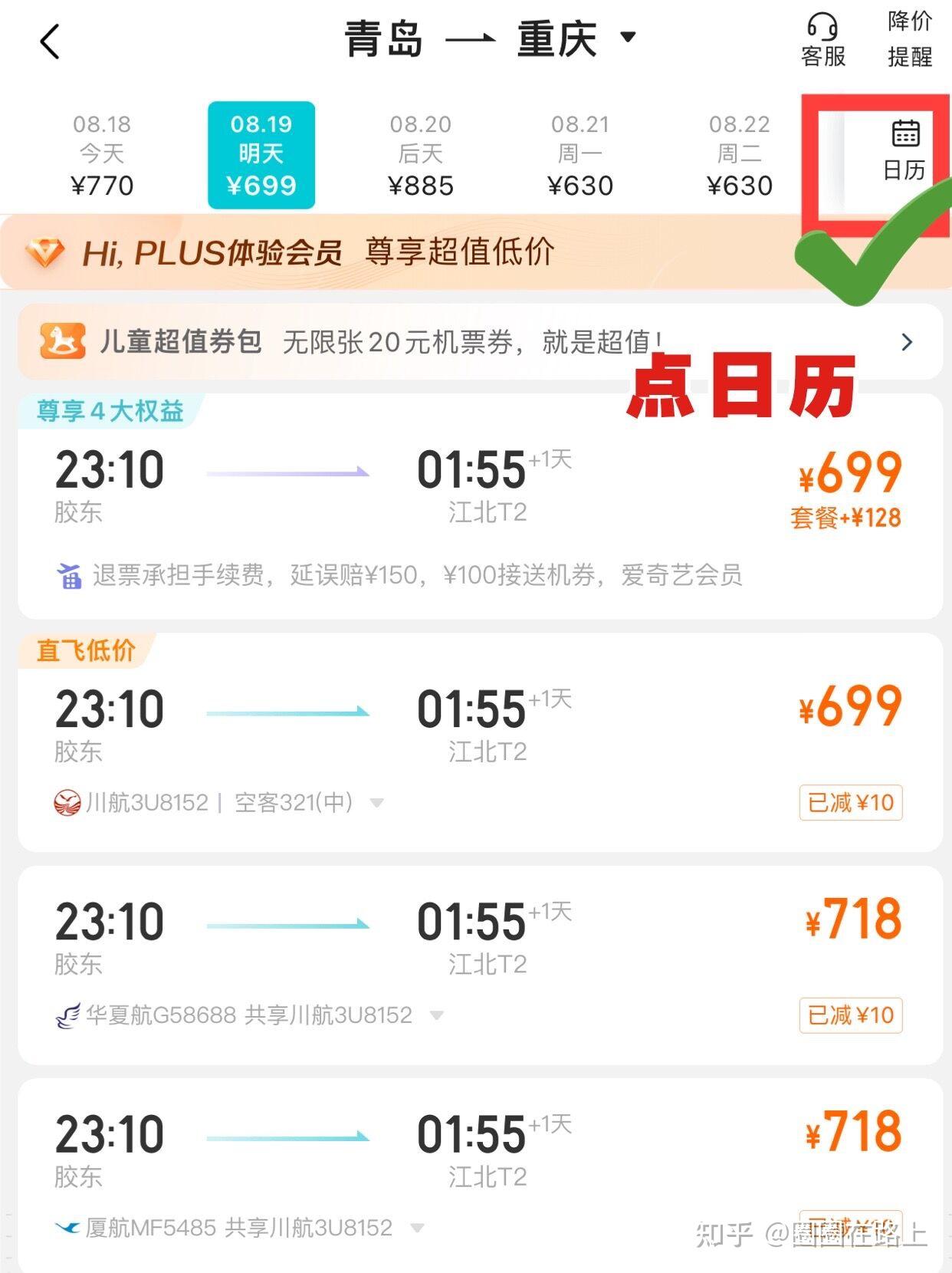Click the Sichuan Airlines logo on flight 3U8152
952x1273 pixels.
point(69,801)
